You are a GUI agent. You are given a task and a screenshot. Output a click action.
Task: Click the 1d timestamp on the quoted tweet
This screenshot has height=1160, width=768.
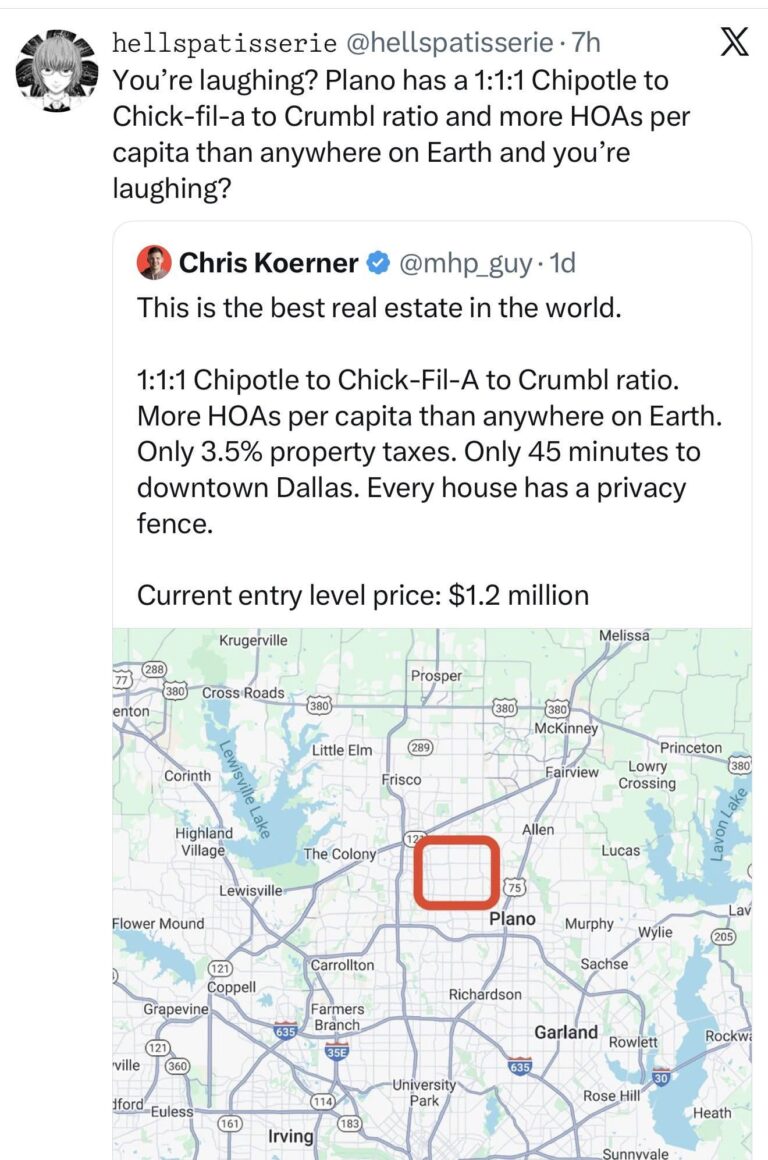point(561,263)
